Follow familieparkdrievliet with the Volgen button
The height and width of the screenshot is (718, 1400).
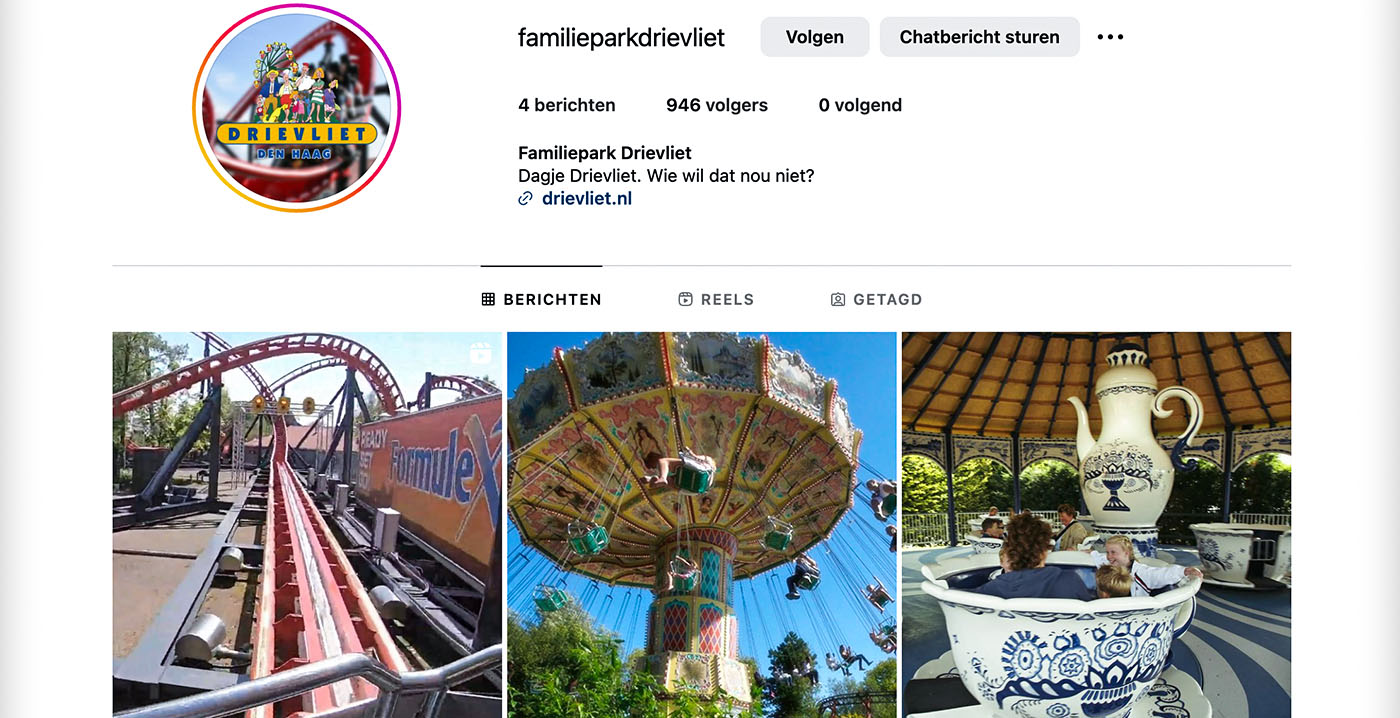point(814,37)
